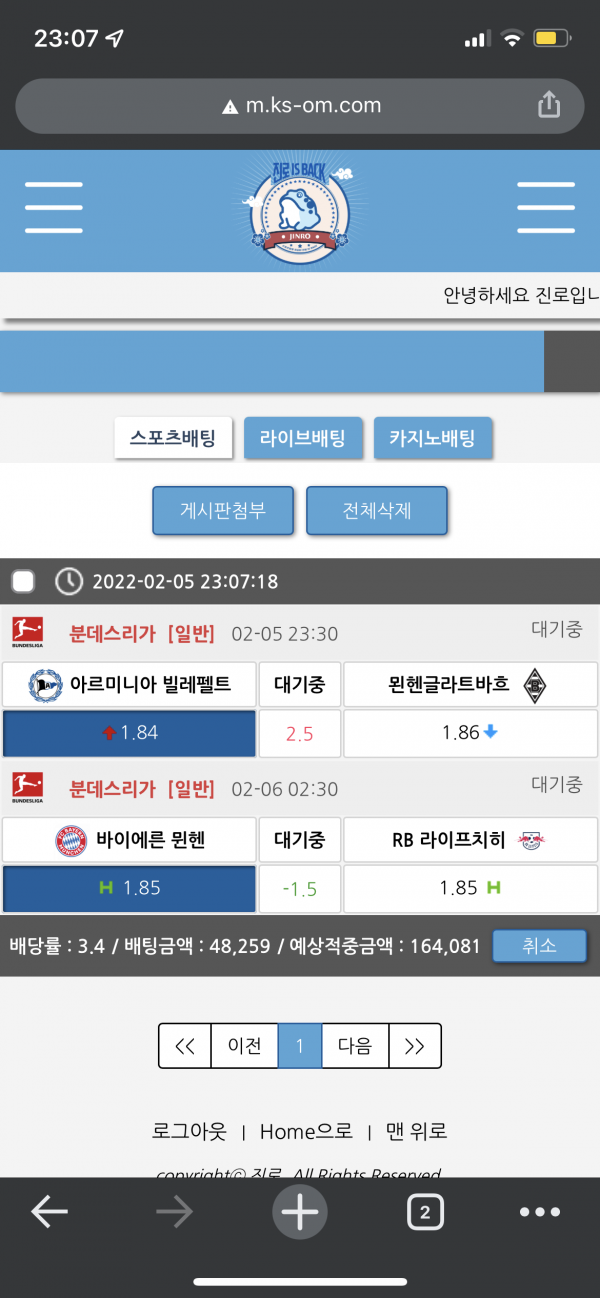Go to first page with << button
This screenshot has height=1298, width=600.
pos(185,1046)
